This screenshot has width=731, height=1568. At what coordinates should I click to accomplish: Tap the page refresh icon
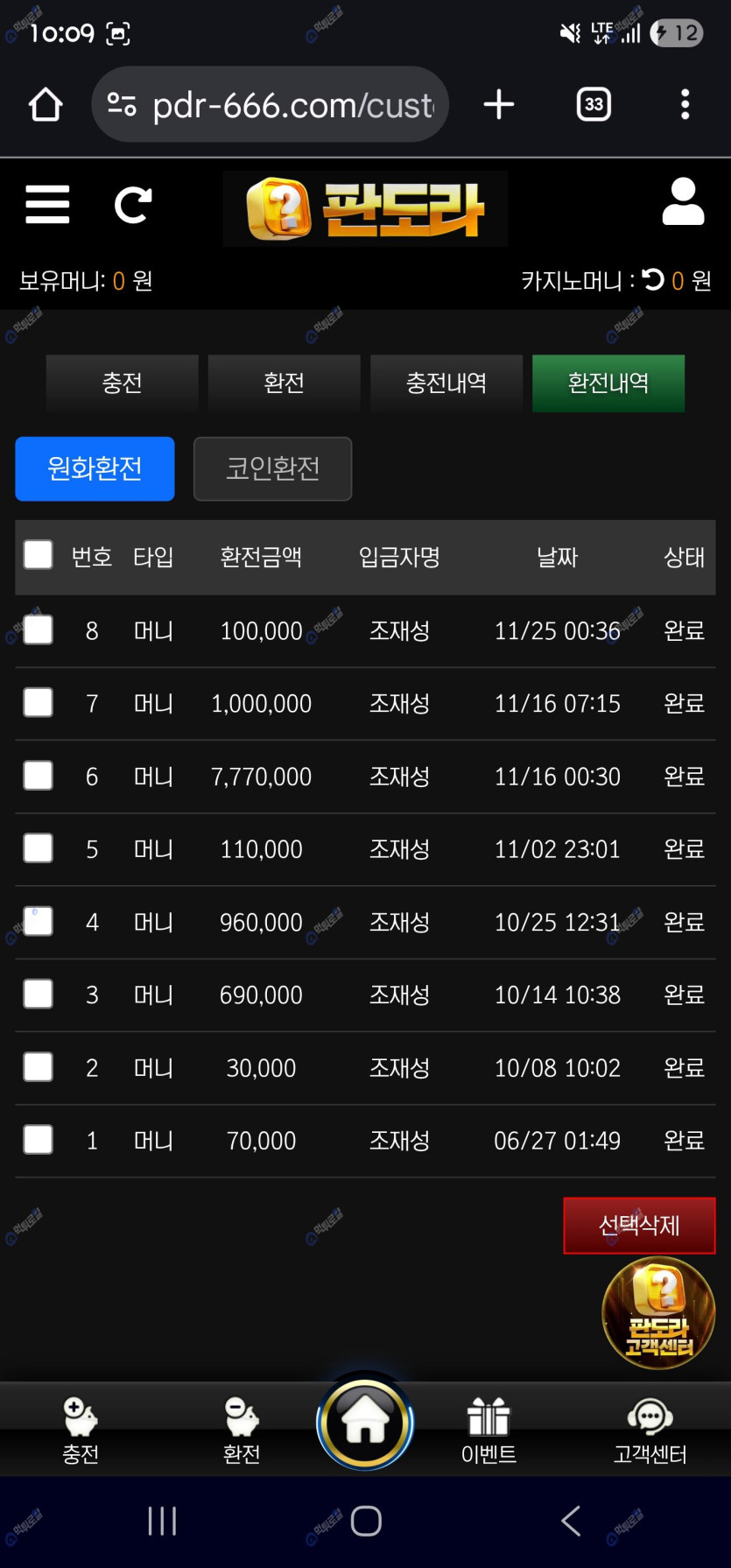click(x=133, y=205)
